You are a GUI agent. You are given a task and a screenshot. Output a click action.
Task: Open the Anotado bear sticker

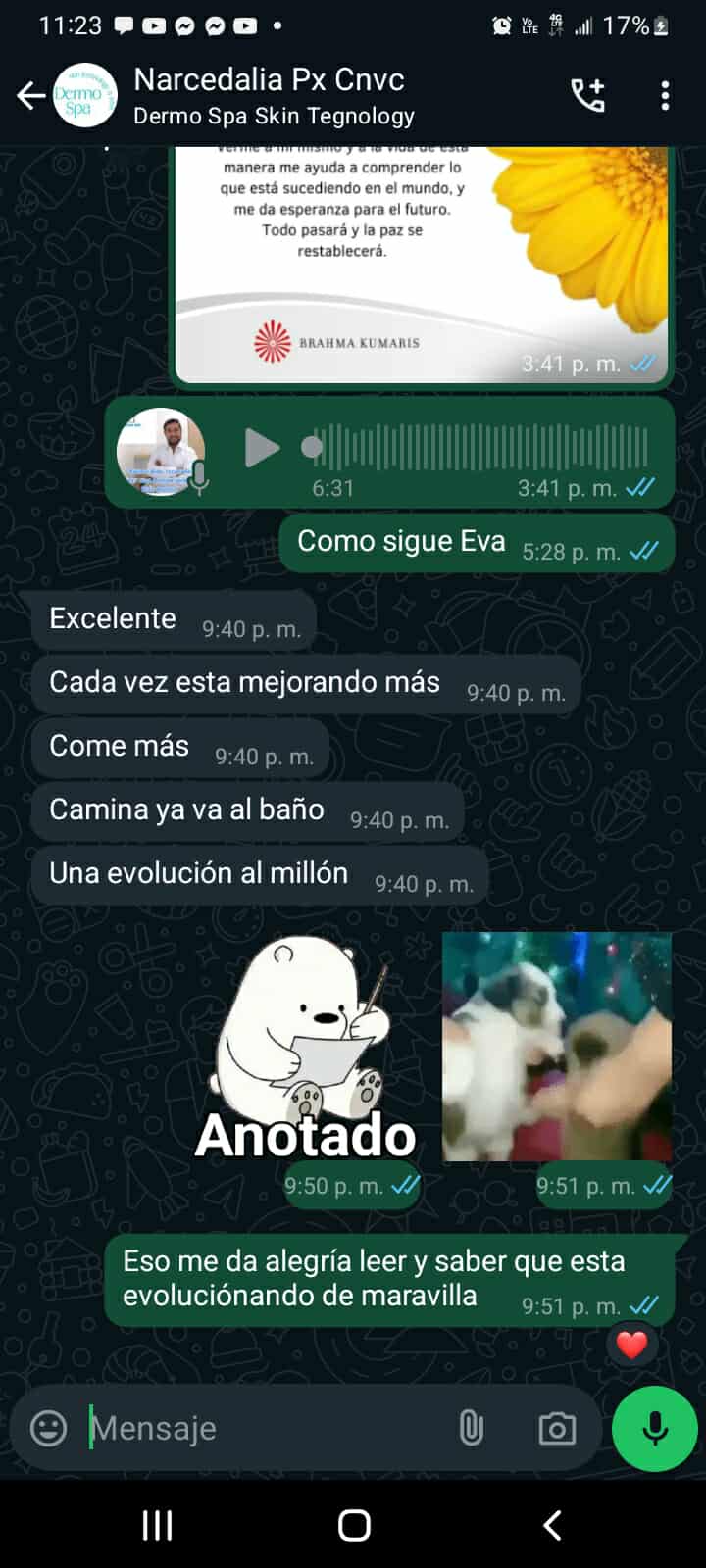tap(306, 1049)
